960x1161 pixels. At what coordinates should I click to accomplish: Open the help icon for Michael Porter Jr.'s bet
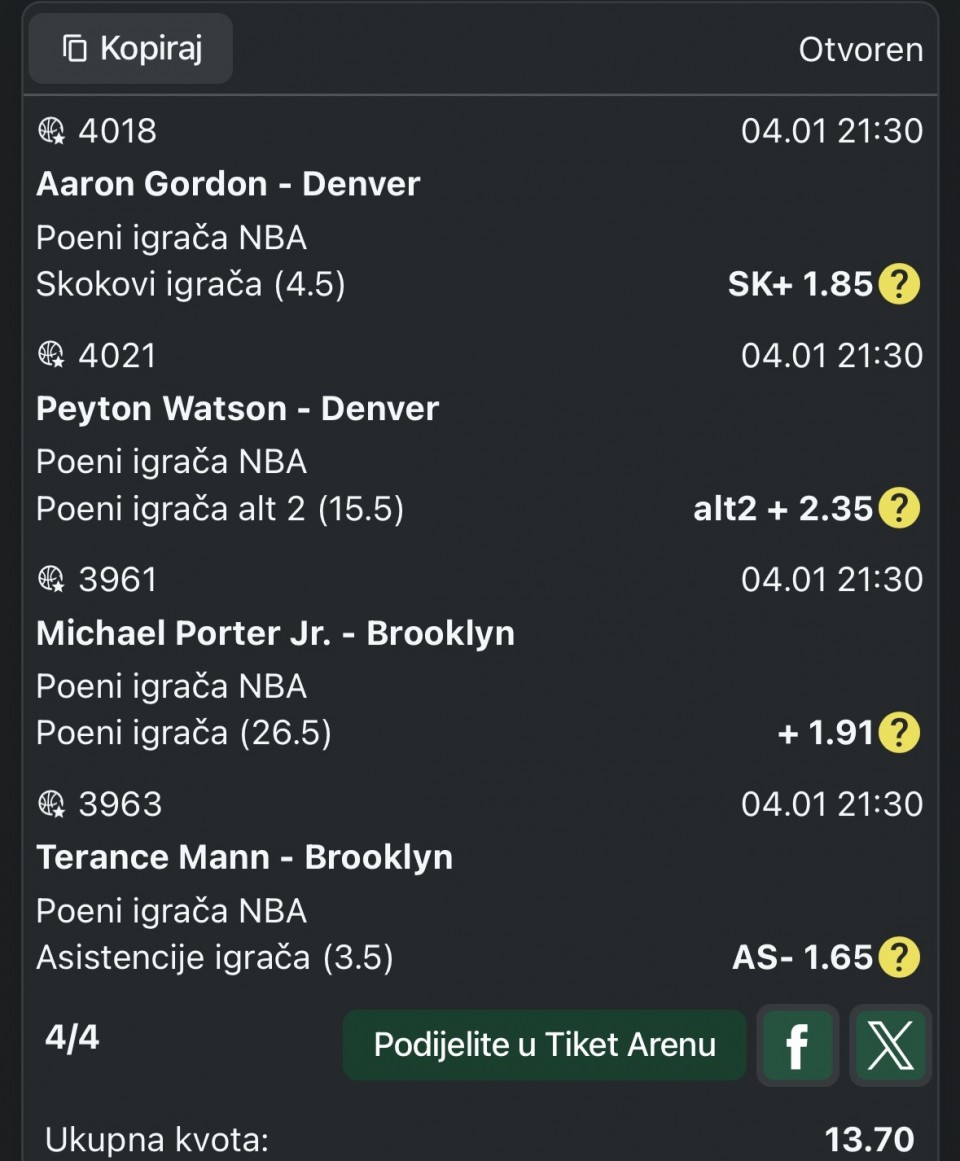coord(898,734)
